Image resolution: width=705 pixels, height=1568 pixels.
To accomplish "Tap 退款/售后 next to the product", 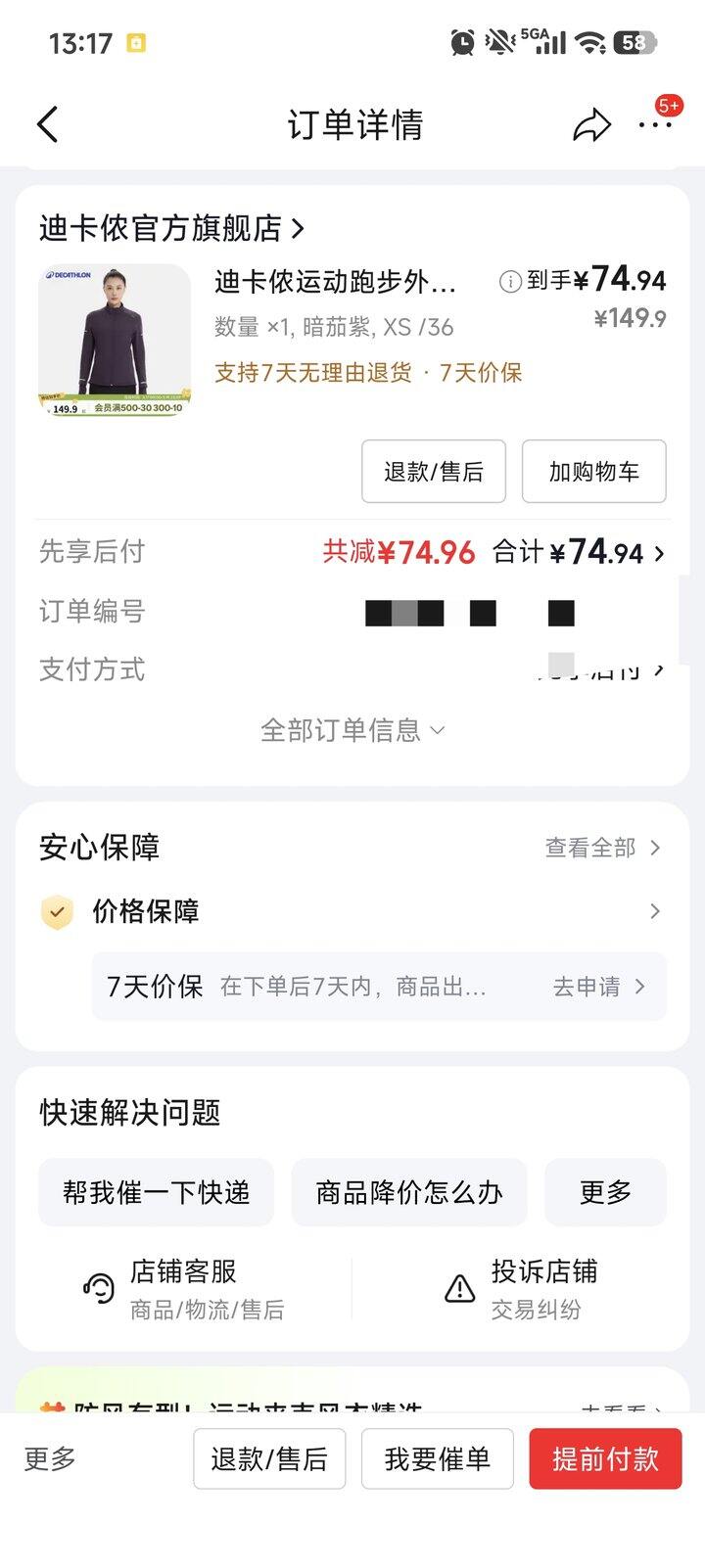I will pyautogui.click(x=434, y=472).
